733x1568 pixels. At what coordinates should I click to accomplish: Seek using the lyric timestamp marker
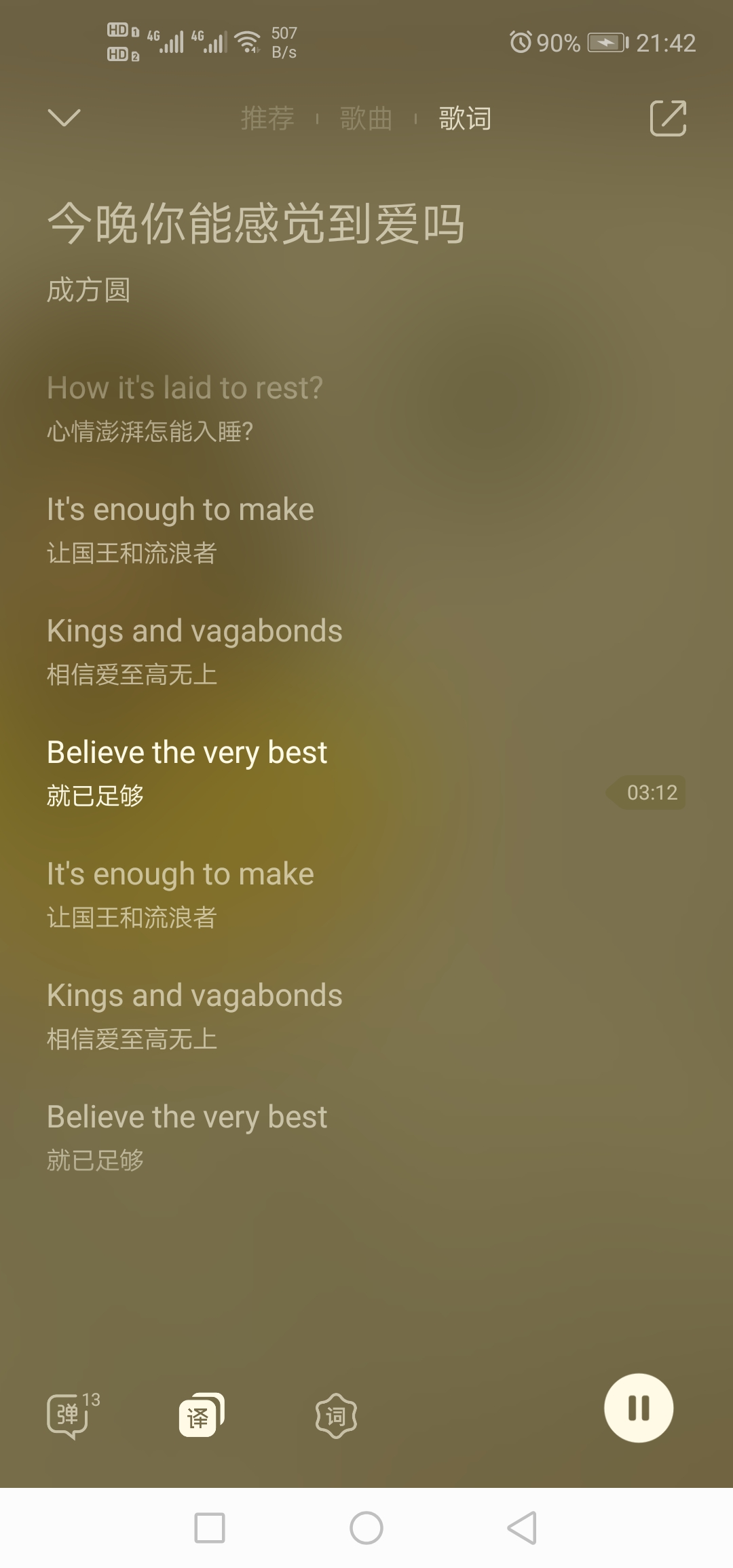(x=648, y=792)
